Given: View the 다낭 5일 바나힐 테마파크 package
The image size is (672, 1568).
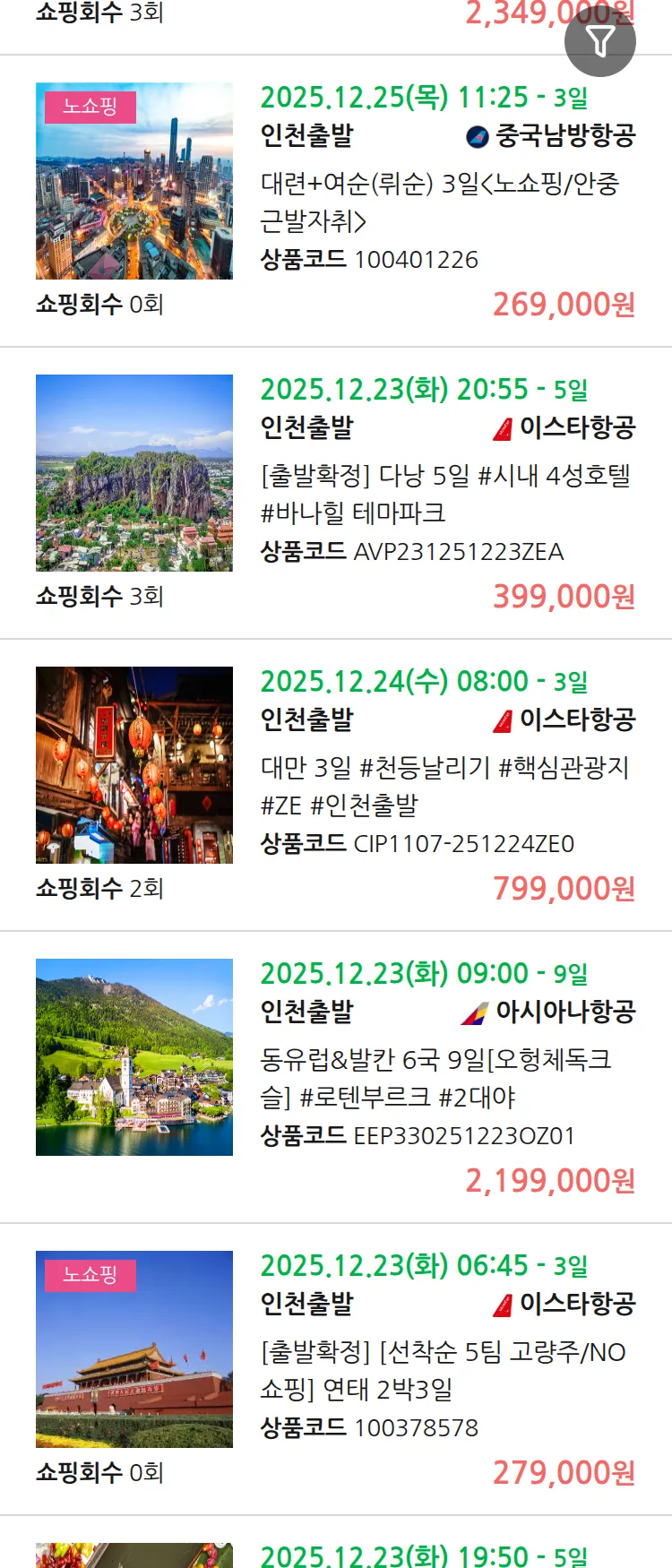Looking at the screenshot, I should [x=445, y=494].
